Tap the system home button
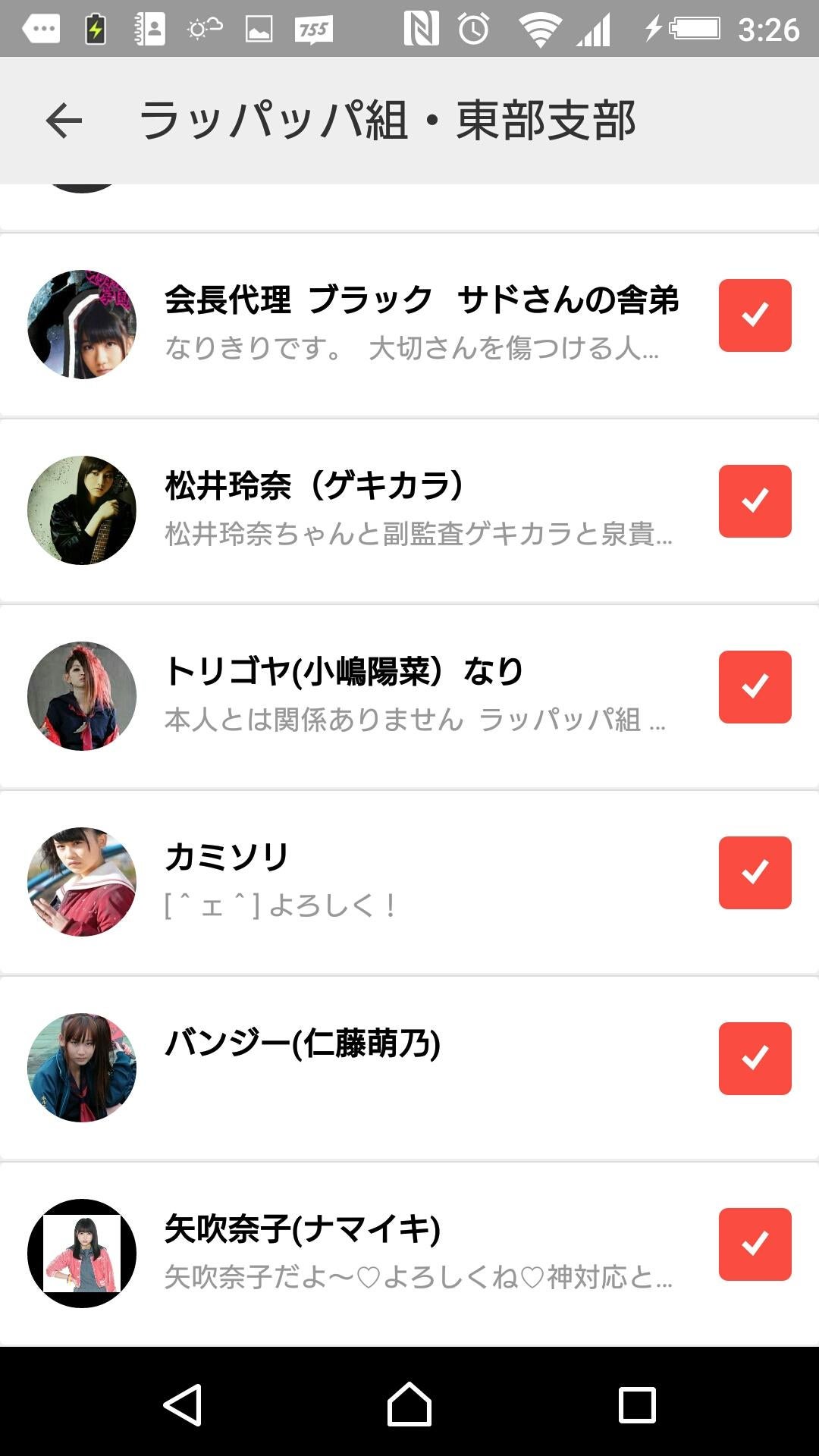 [x=409, y=1404]
